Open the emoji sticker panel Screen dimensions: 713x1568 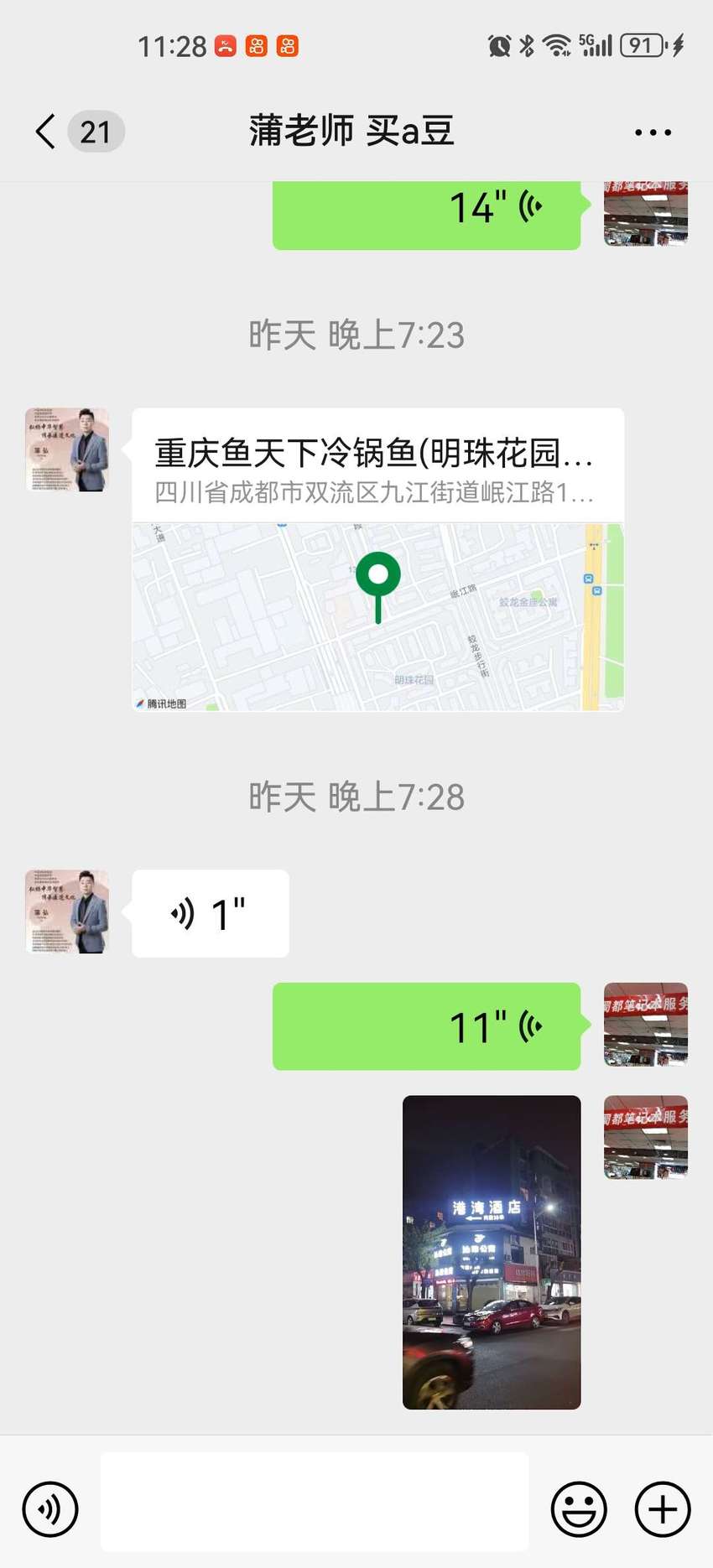click(579, 1509)
